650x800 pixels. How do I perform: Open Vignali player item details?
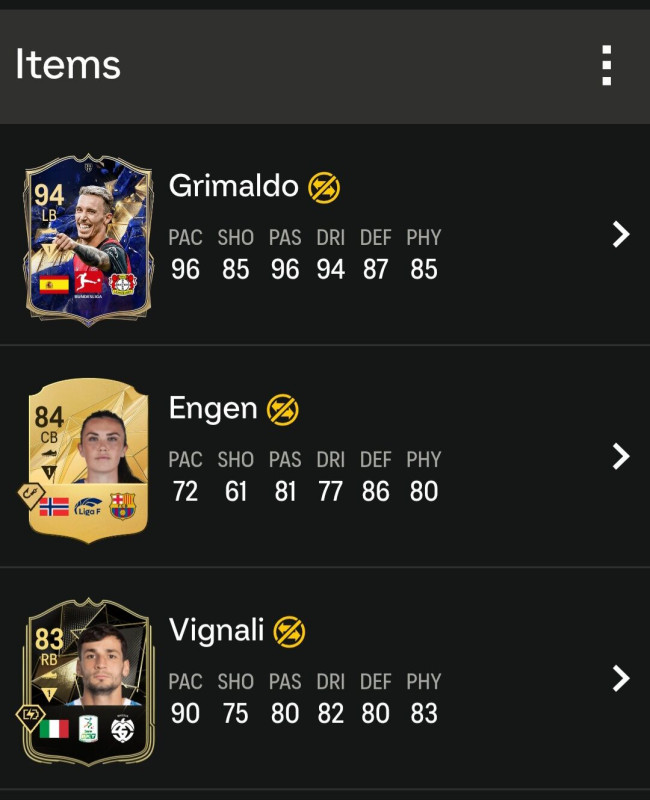[x=620, y=679]
